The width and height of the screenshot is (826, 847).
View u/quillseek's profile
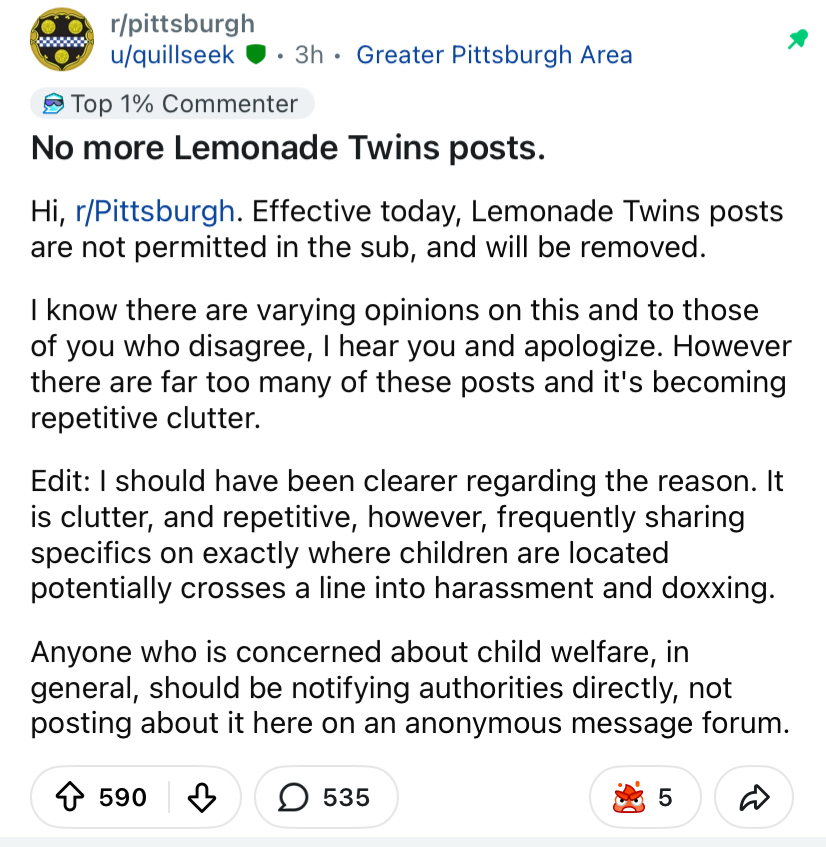(172, 55)
